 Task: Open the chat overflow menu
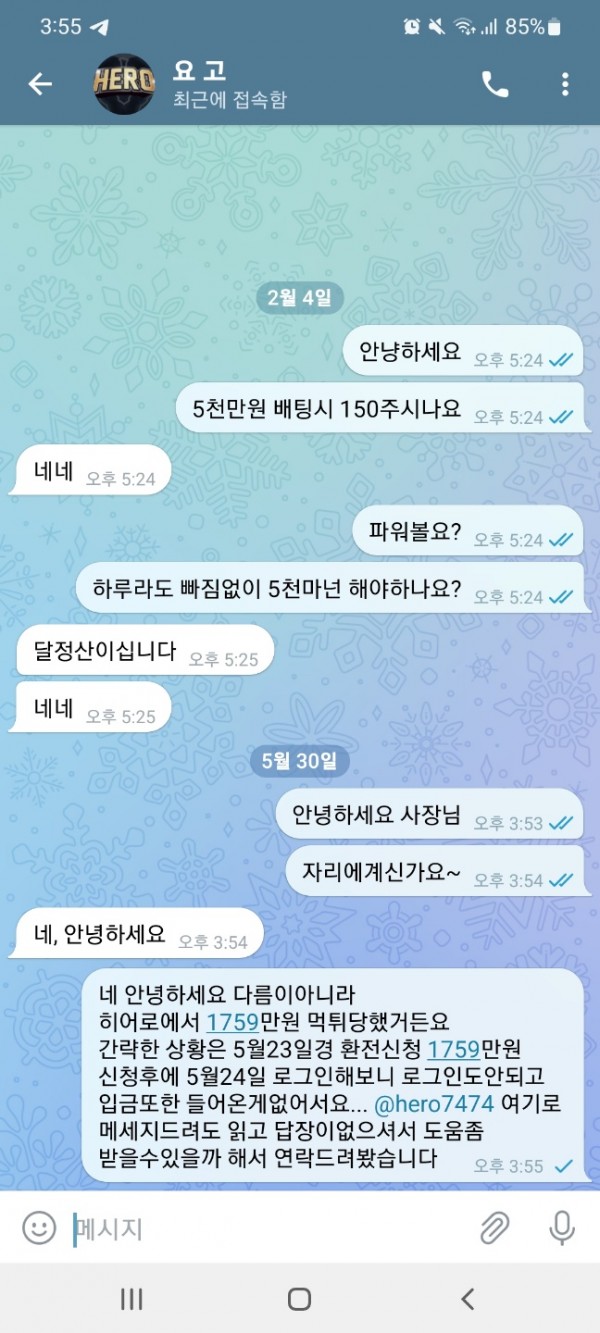coord(565,84)
